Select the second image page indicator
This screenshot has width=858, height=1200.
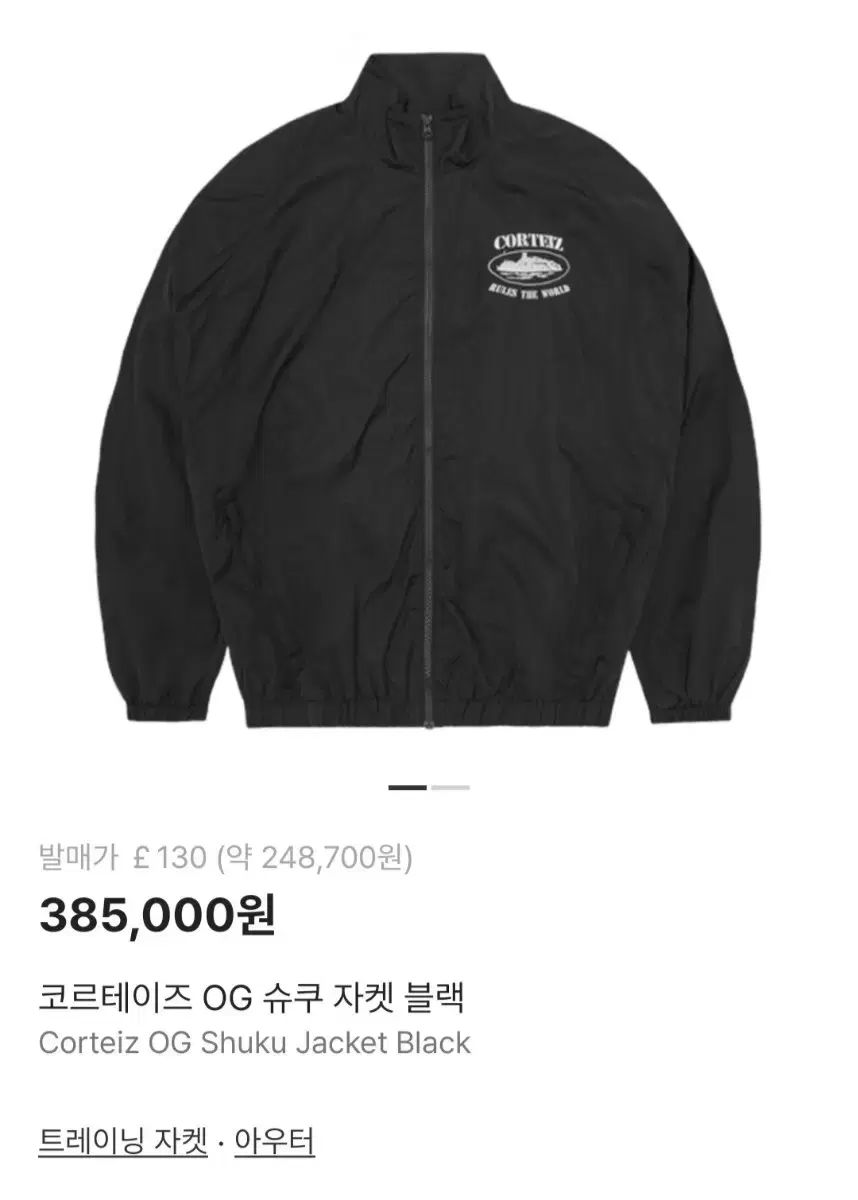click(451, 788)
